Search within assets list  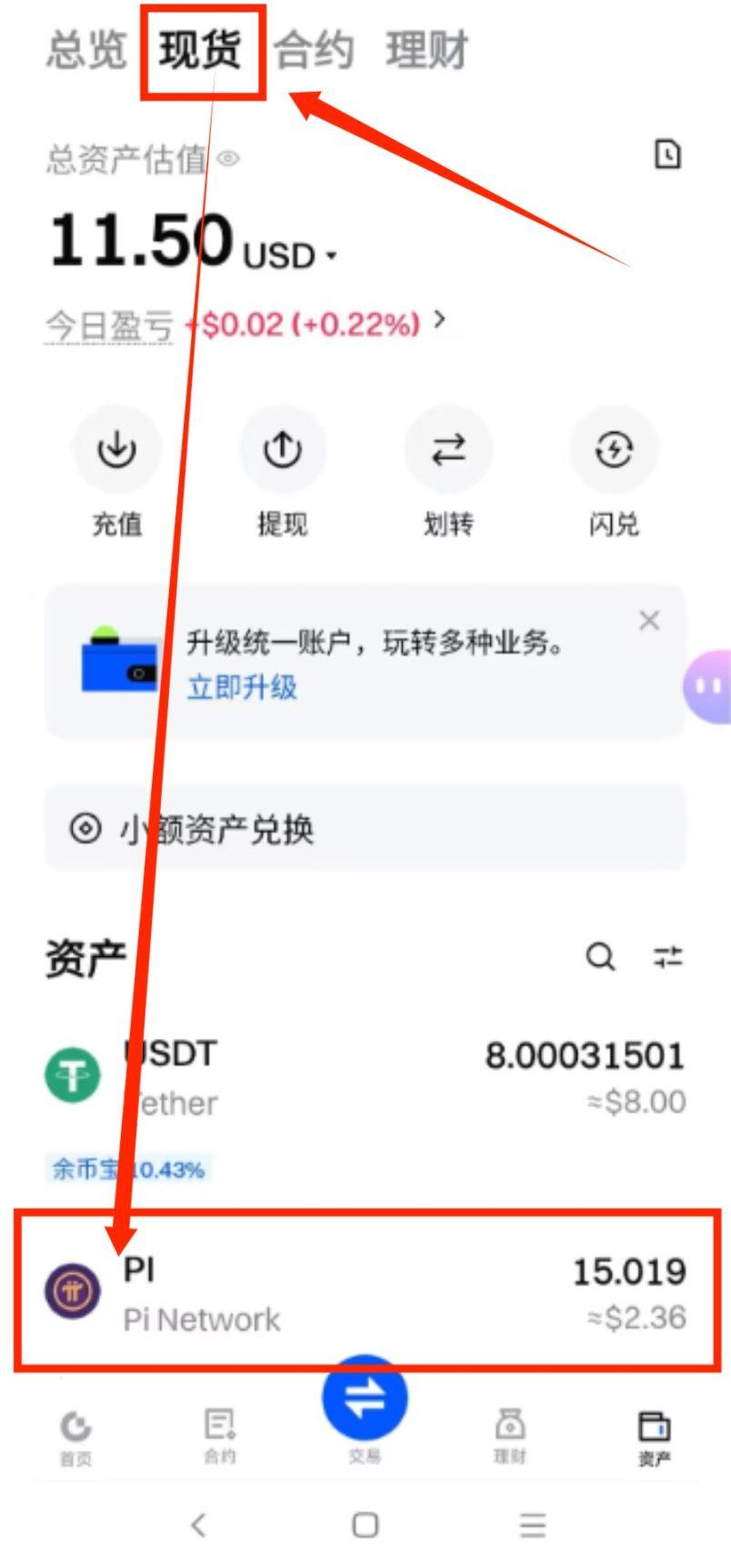click(600, 956)
